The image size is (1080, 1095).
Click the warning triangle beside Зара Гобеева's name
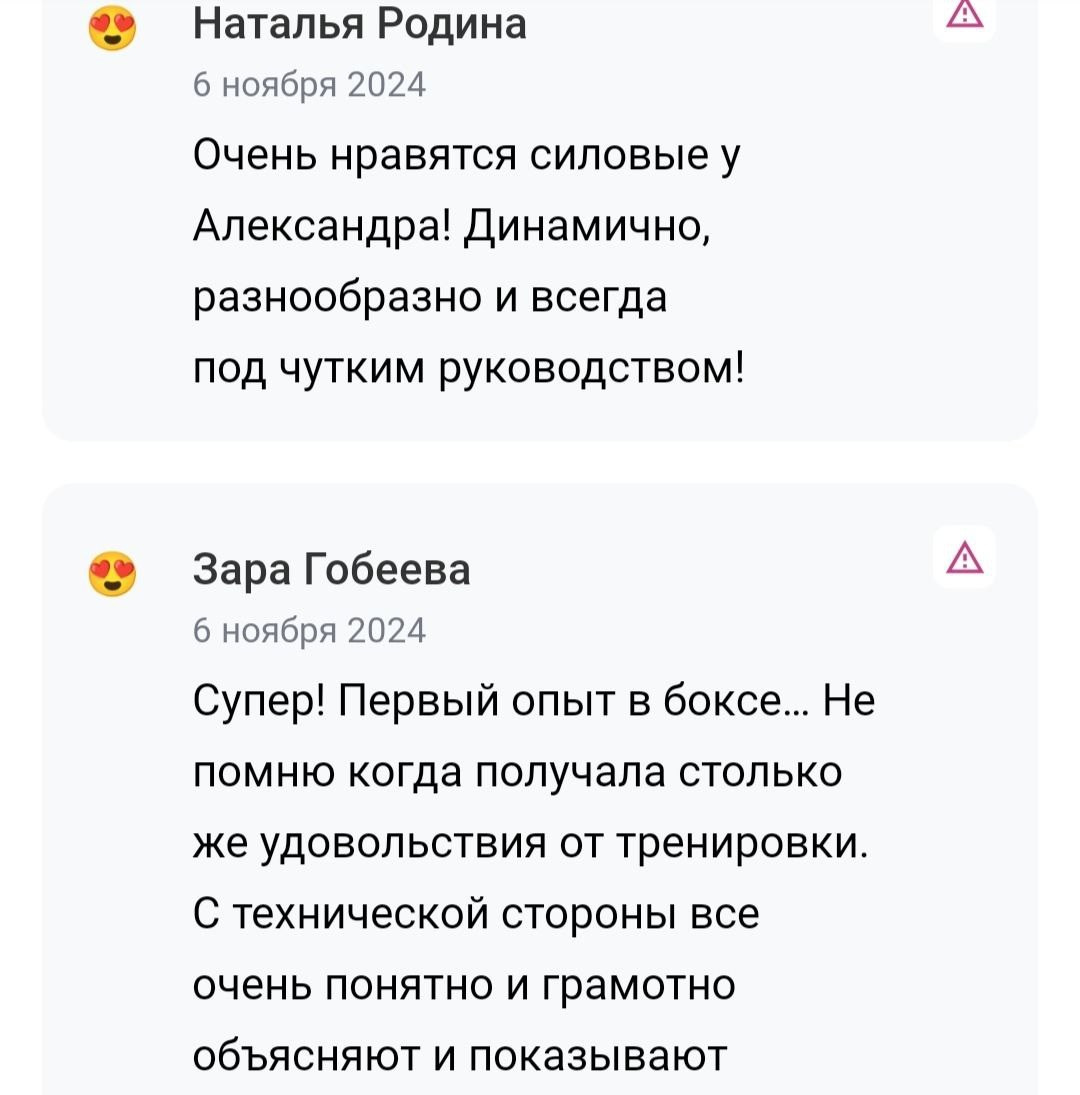(x=966, y=560)
